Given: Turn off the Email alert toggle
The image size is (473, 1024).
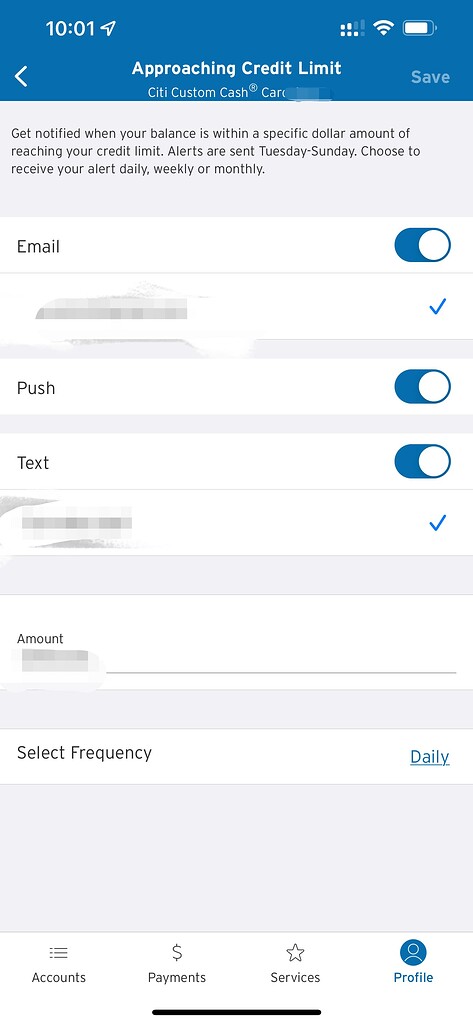Looking at the screenshot, I should point(422,246).
